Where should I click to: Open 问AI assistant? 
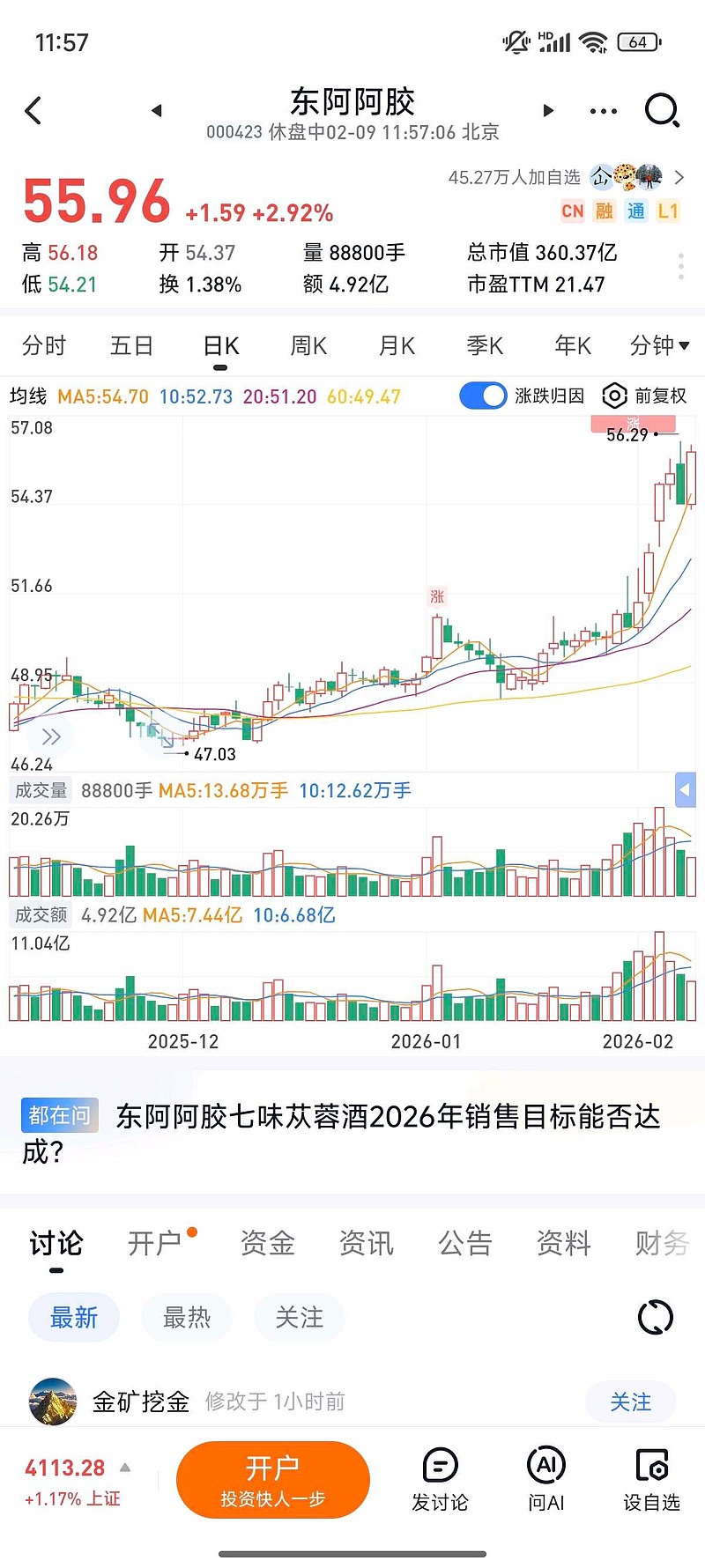click(x=545, y=1480)
